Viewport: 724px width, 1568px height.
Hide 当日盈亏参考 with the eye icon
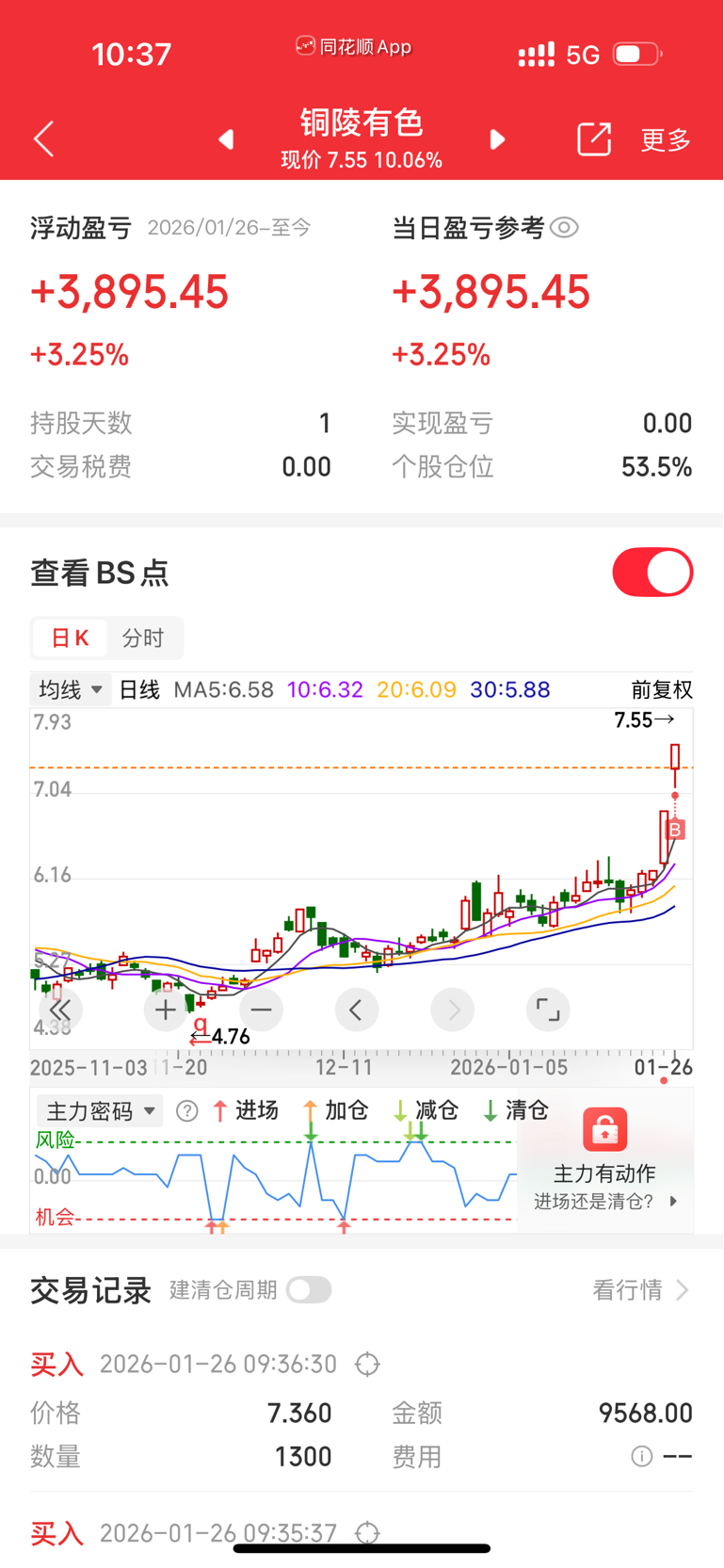pyautogui.click(x=564, y=227)
